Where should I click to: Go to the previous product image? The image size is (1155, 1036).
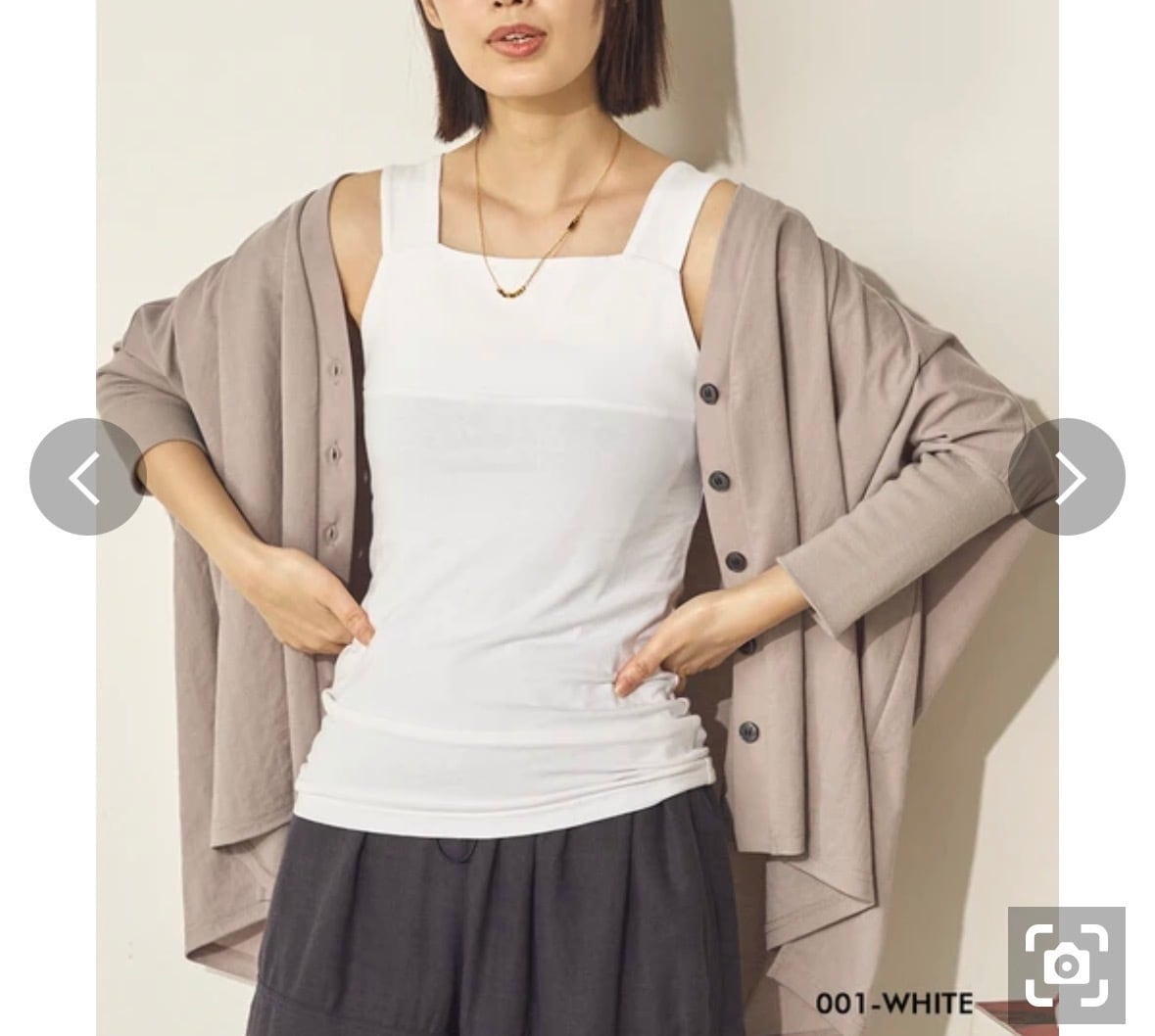point(87,477)
